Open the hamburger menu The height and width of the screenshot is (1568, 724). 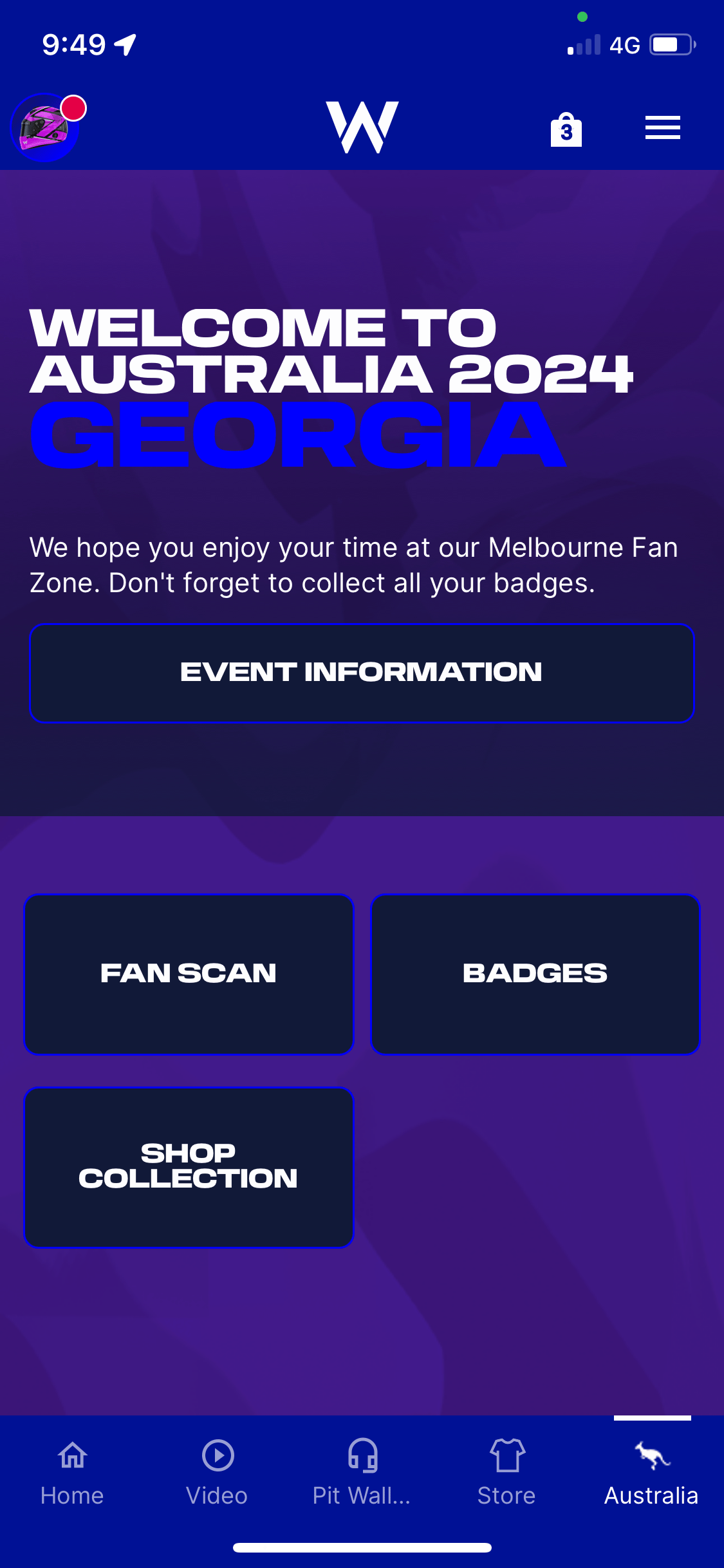point(662,127)
